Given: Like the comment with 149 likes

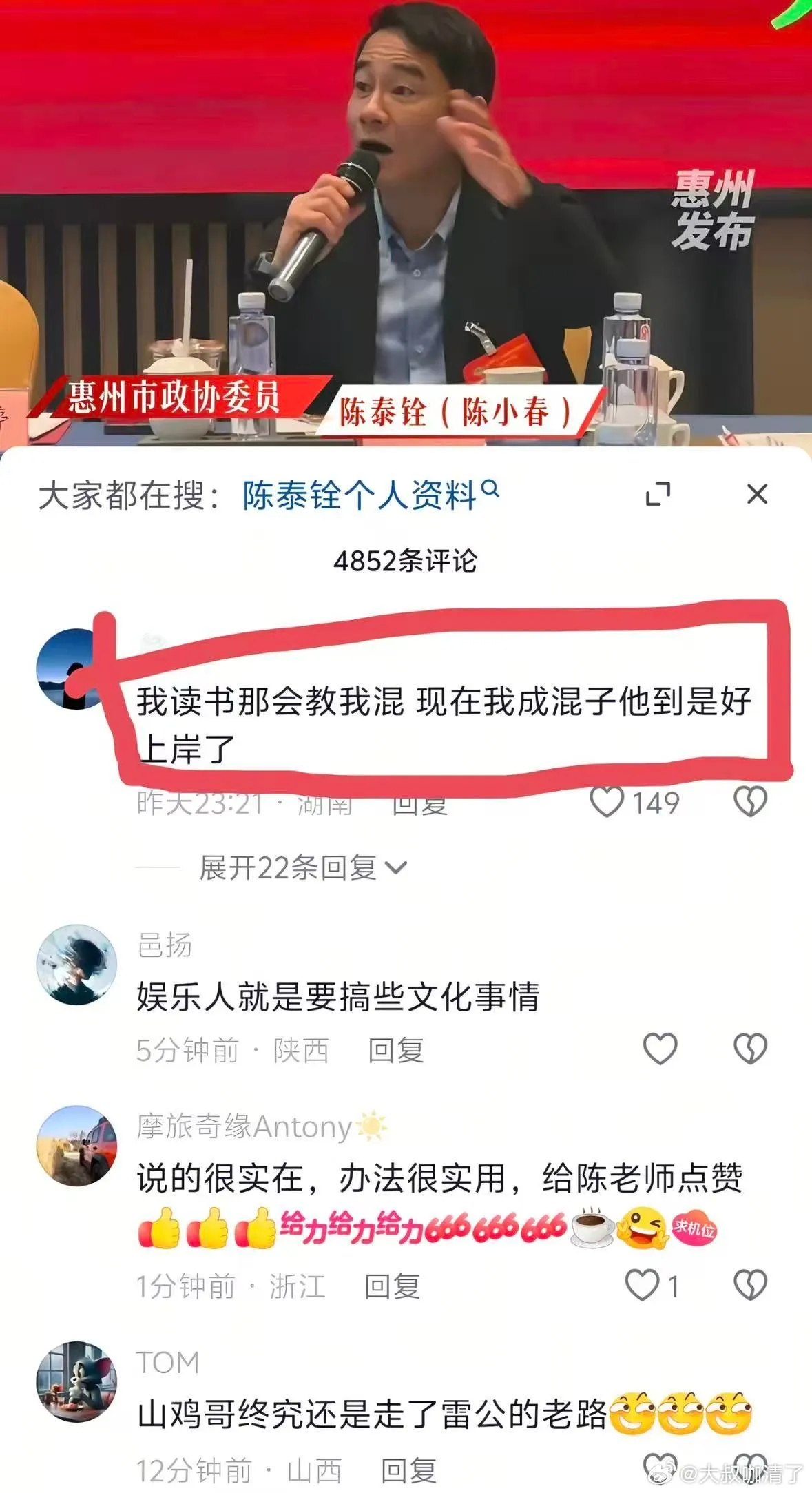Looking at the screenshot, I should [607, 802].
